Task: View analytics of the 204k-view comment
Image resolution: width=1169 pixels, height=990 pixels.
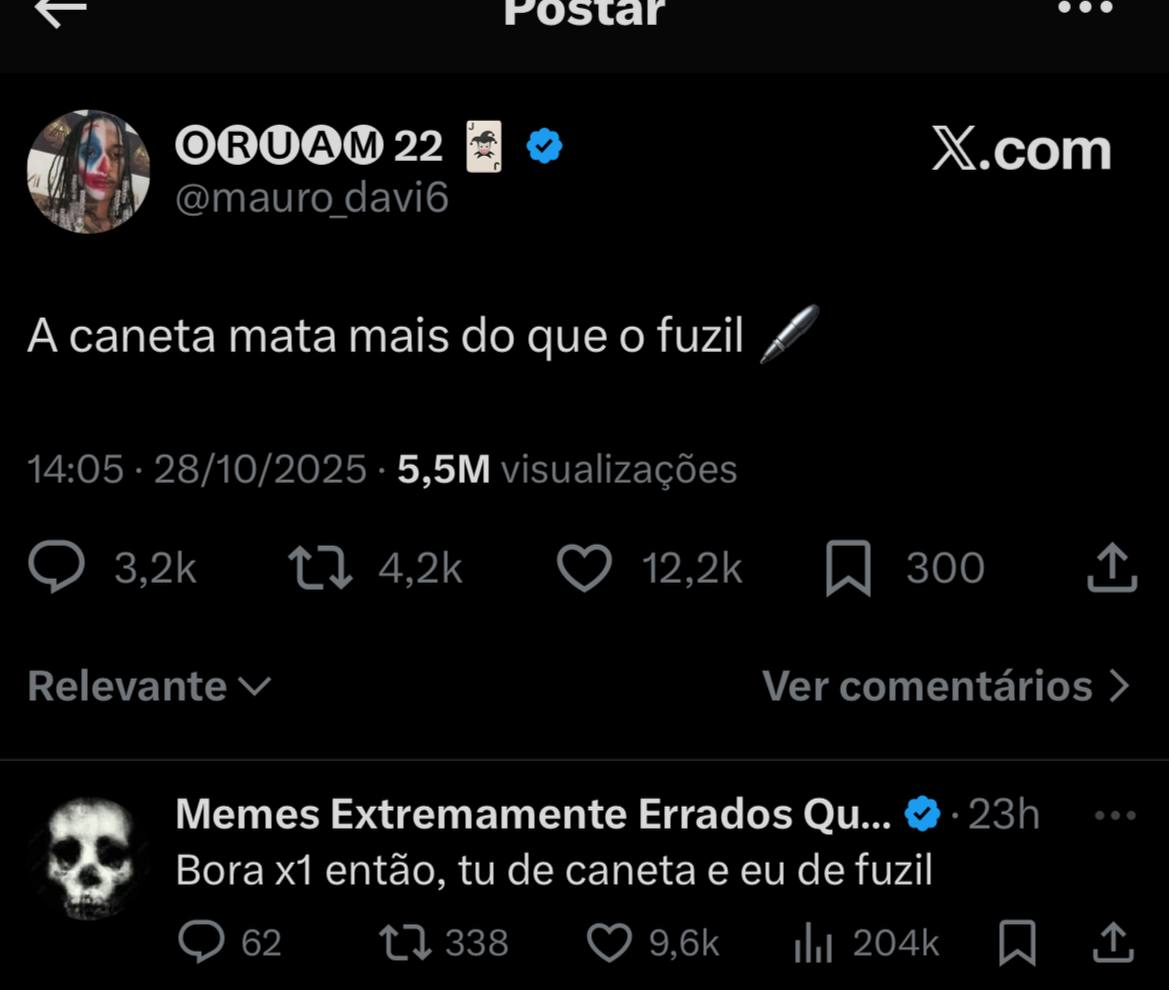Action: [x=813, y=943]
